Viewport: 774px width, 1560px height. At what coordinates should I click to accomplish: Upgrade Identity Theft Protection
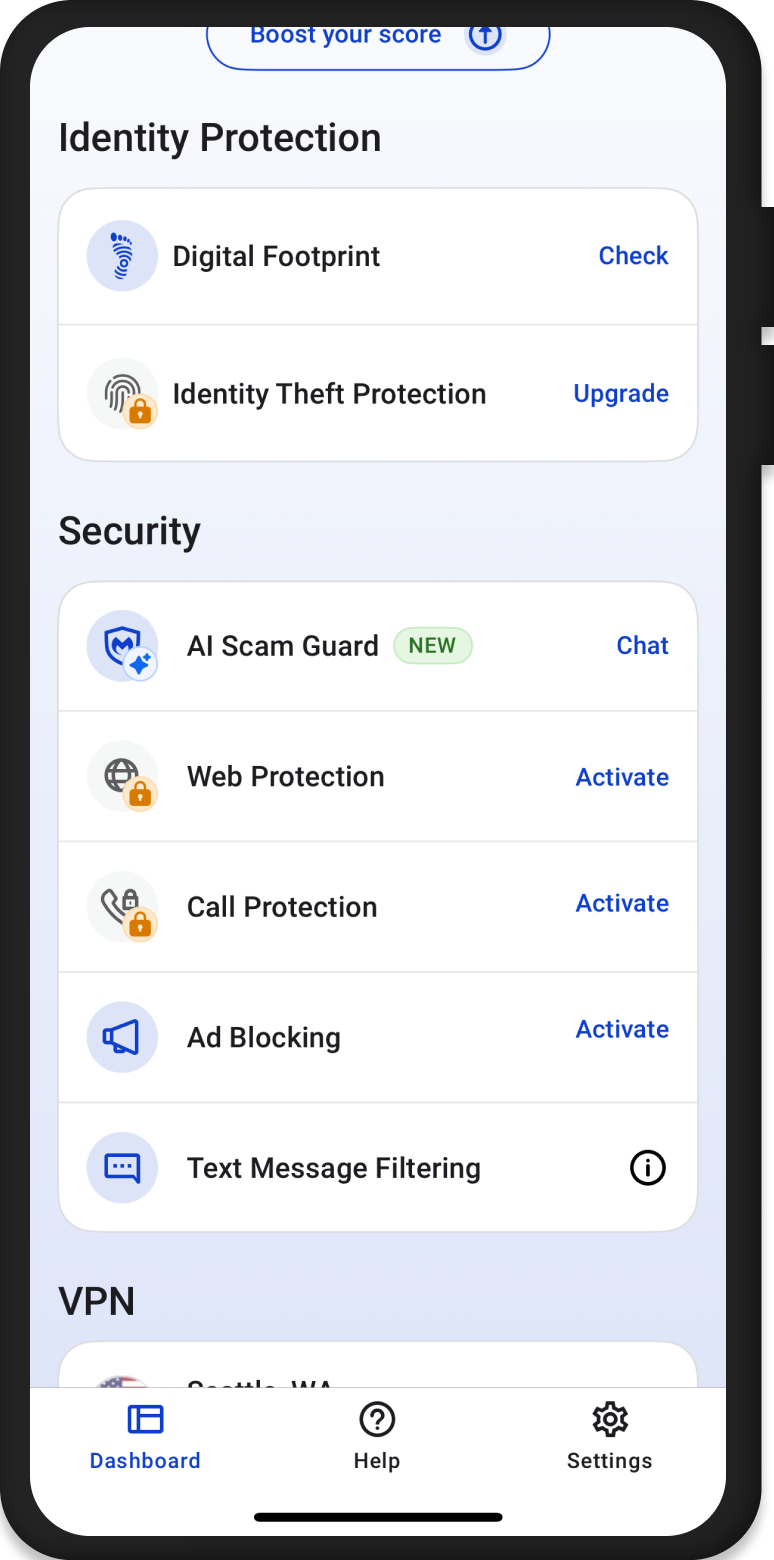(x=620, y=394)
